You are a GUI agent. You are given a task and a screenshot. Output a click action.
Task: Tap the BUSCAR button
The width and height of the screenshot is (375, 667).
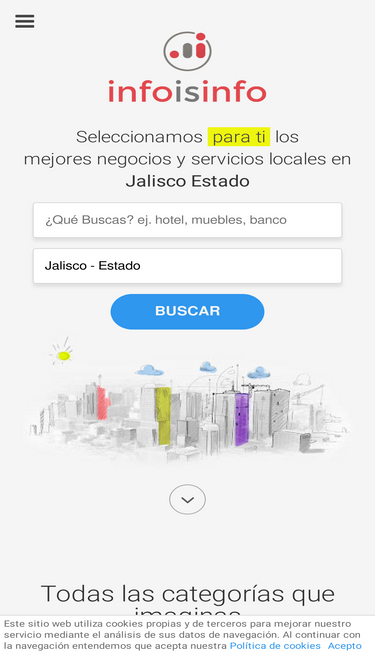point(188,311)
